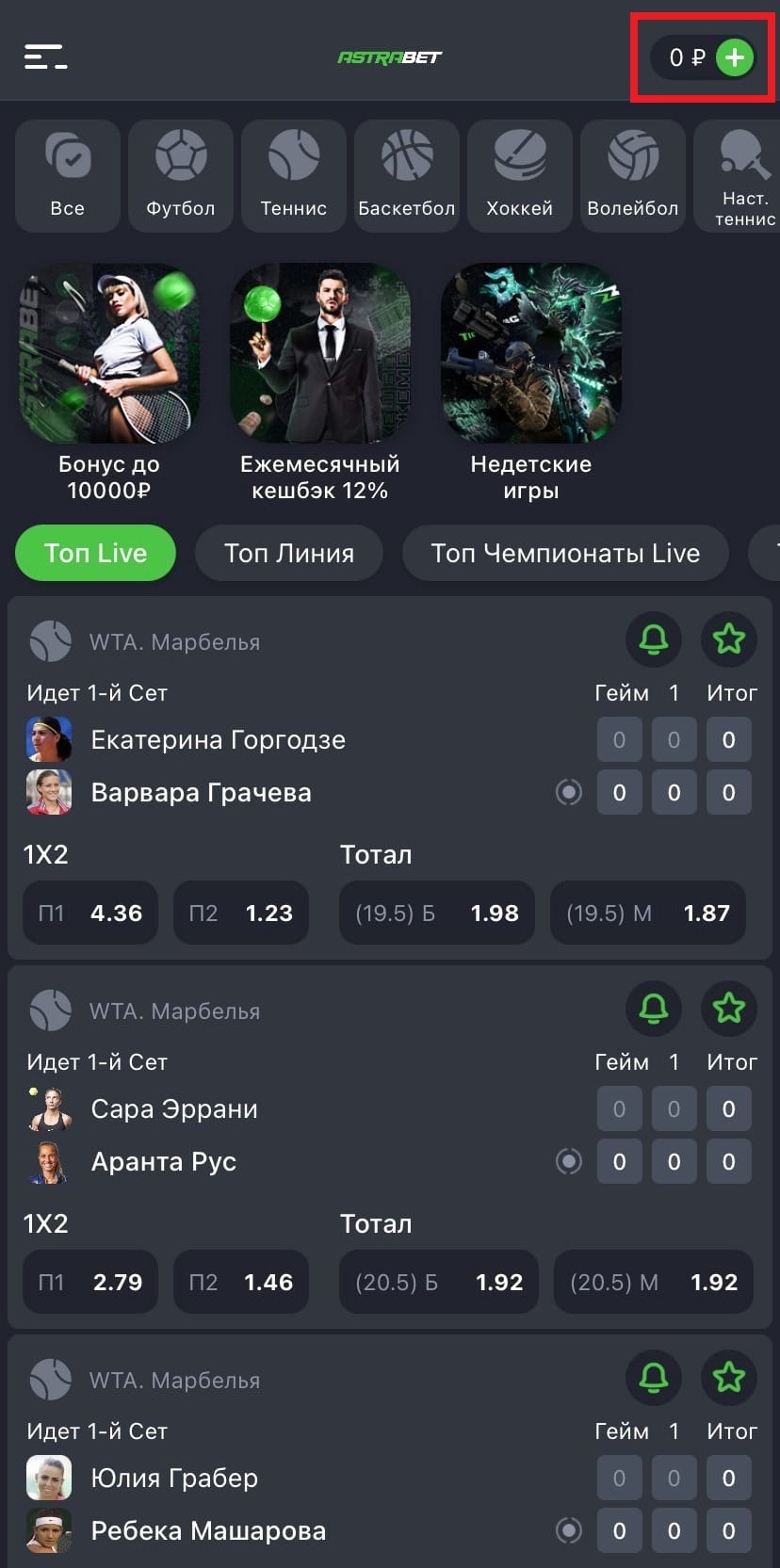Select П1 at 2.79 for Сара Эррани
Image resolution: width=780 pixels, height=1568 pixels.
pos(90,1282)
